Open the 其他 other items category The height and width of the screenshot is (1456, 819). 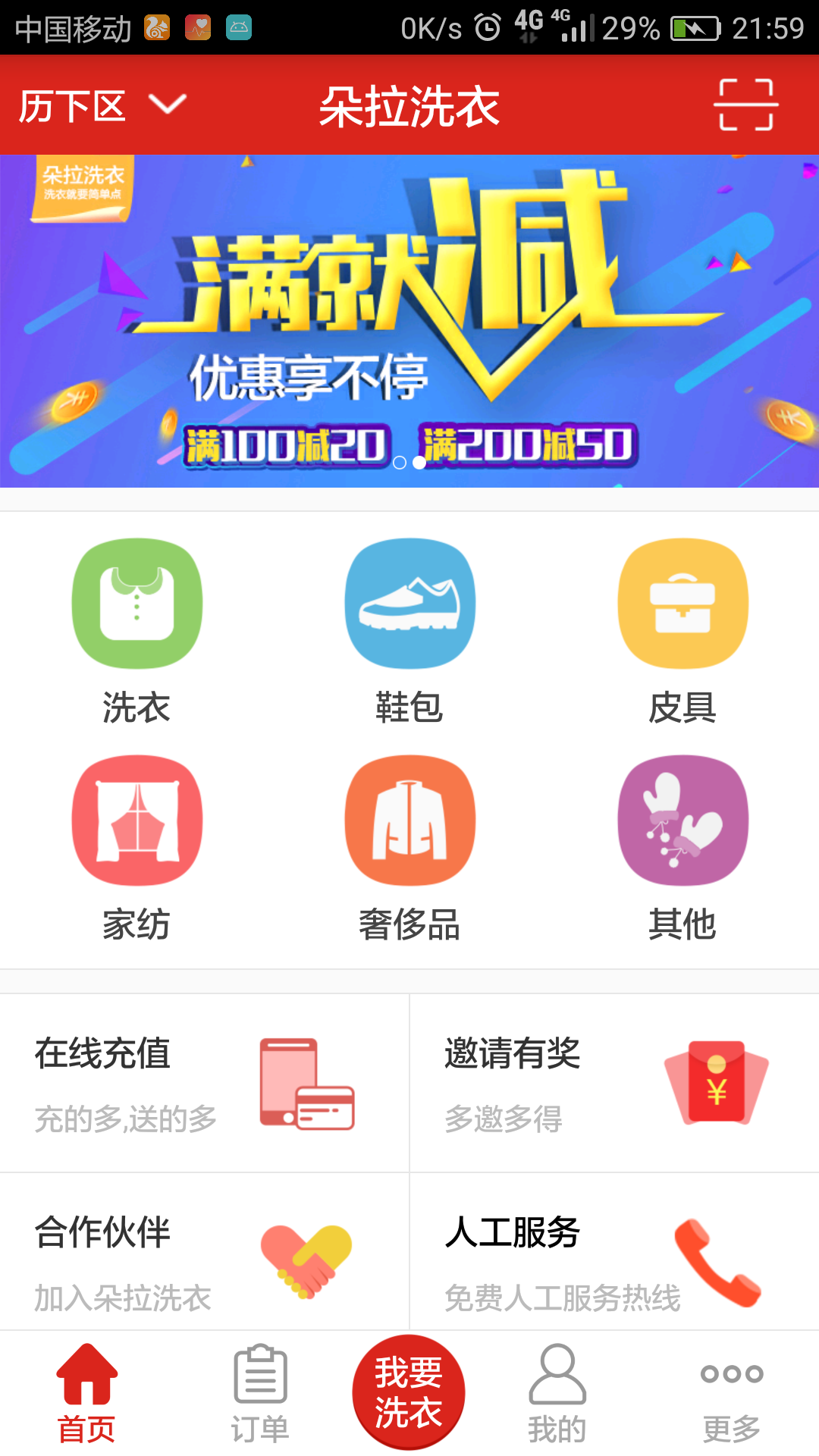point(682,821)
